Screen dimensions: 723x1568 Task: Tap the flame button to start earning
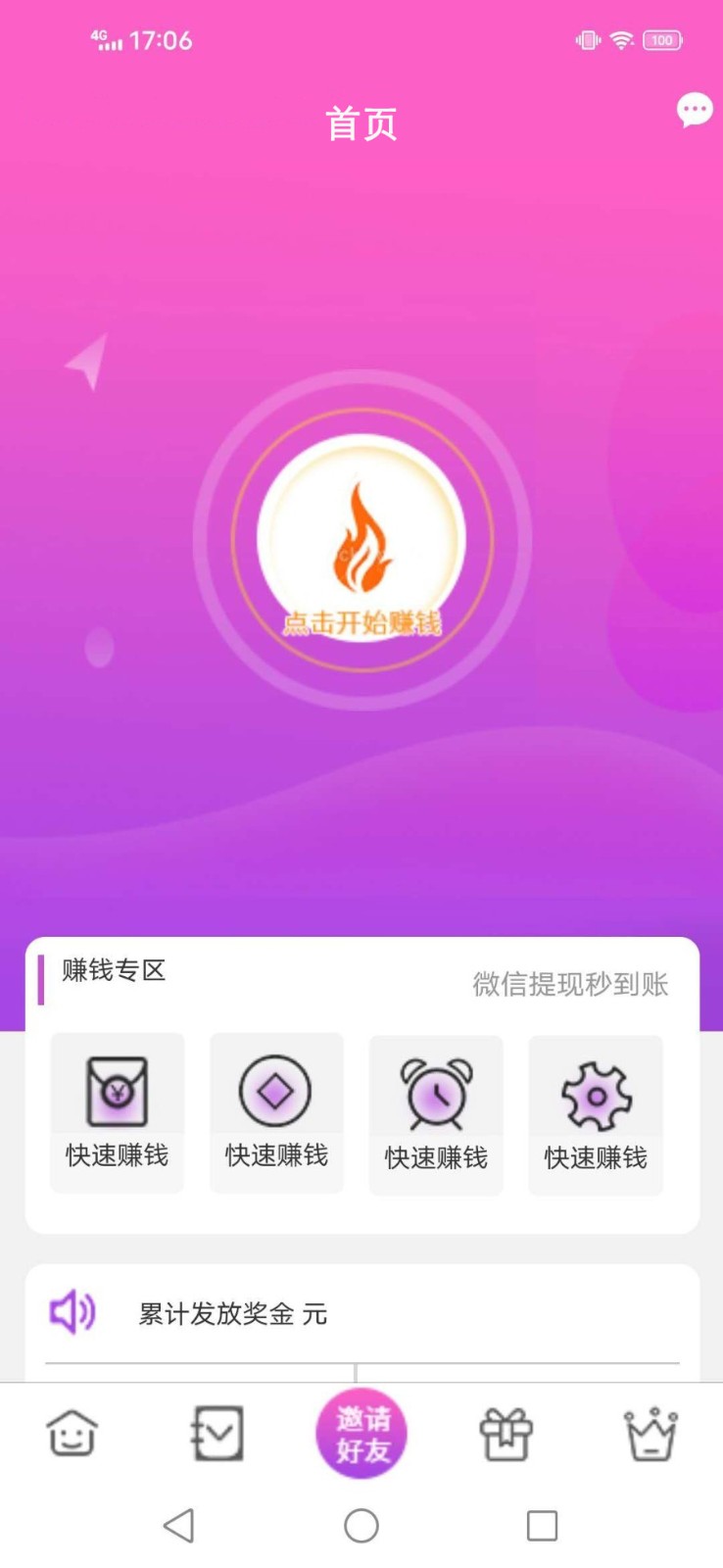361,540
